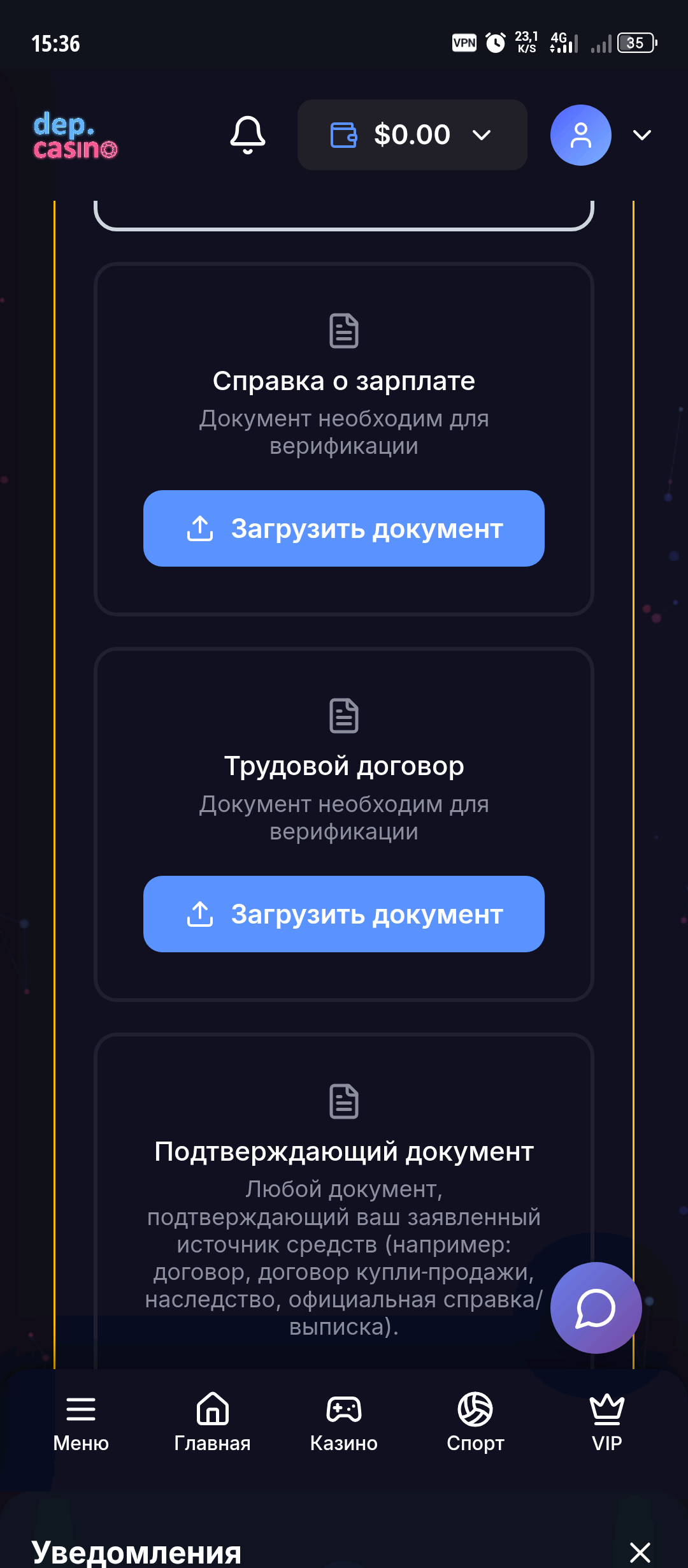Upload document for Трудовой договор

(344, 914)
